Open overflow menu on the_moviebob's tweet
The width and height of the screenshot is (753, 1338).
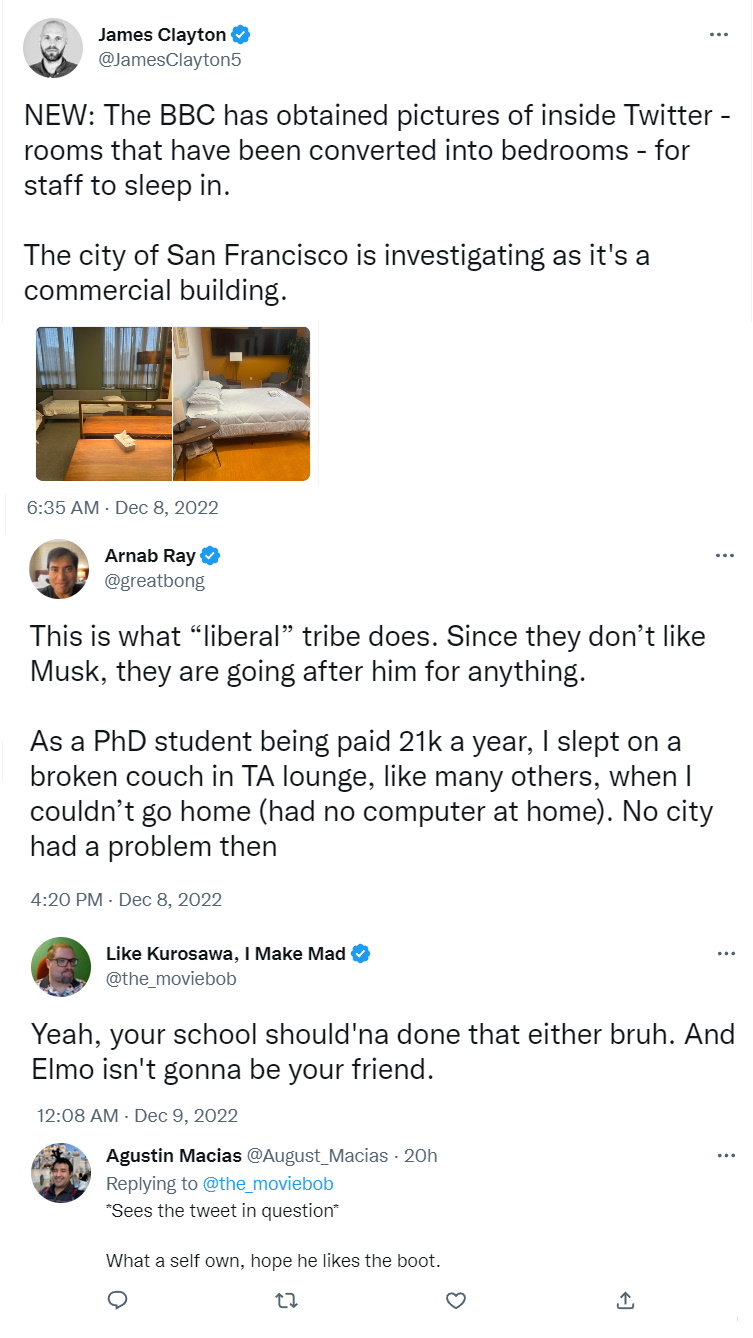726,953
